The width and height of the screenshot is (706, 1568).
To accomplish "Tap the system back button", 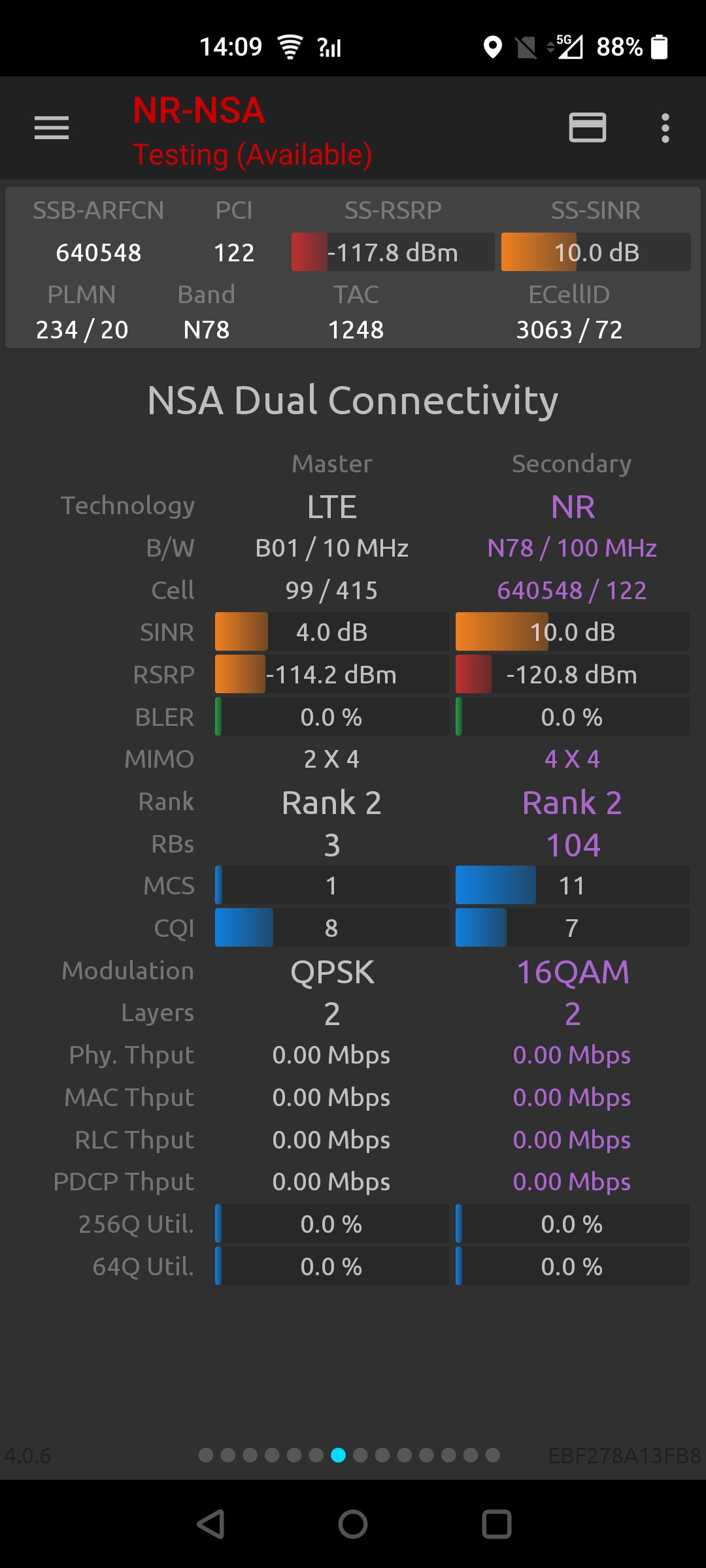I will [x=211, y=1524].
